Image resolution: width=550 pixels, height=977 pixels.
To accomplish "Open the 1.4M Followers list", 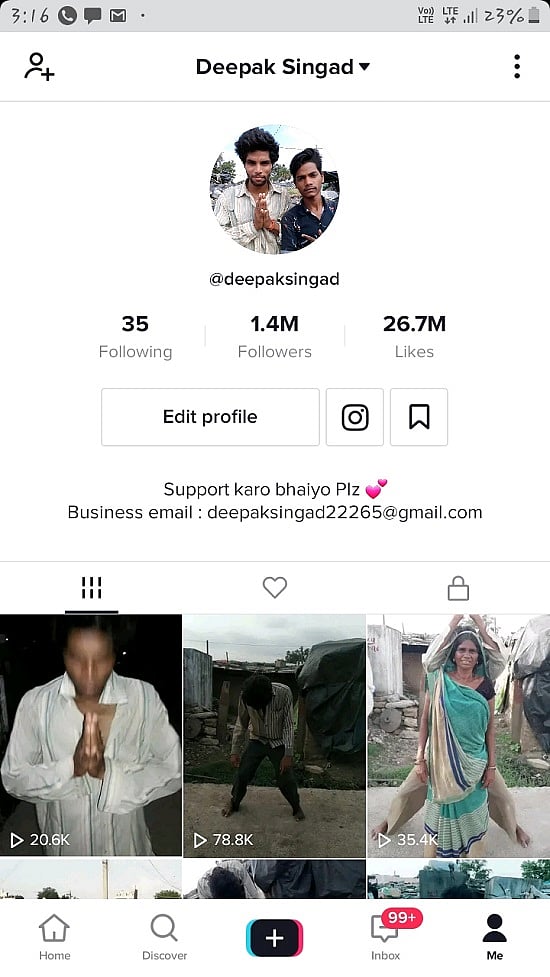I will pos(275,336).
